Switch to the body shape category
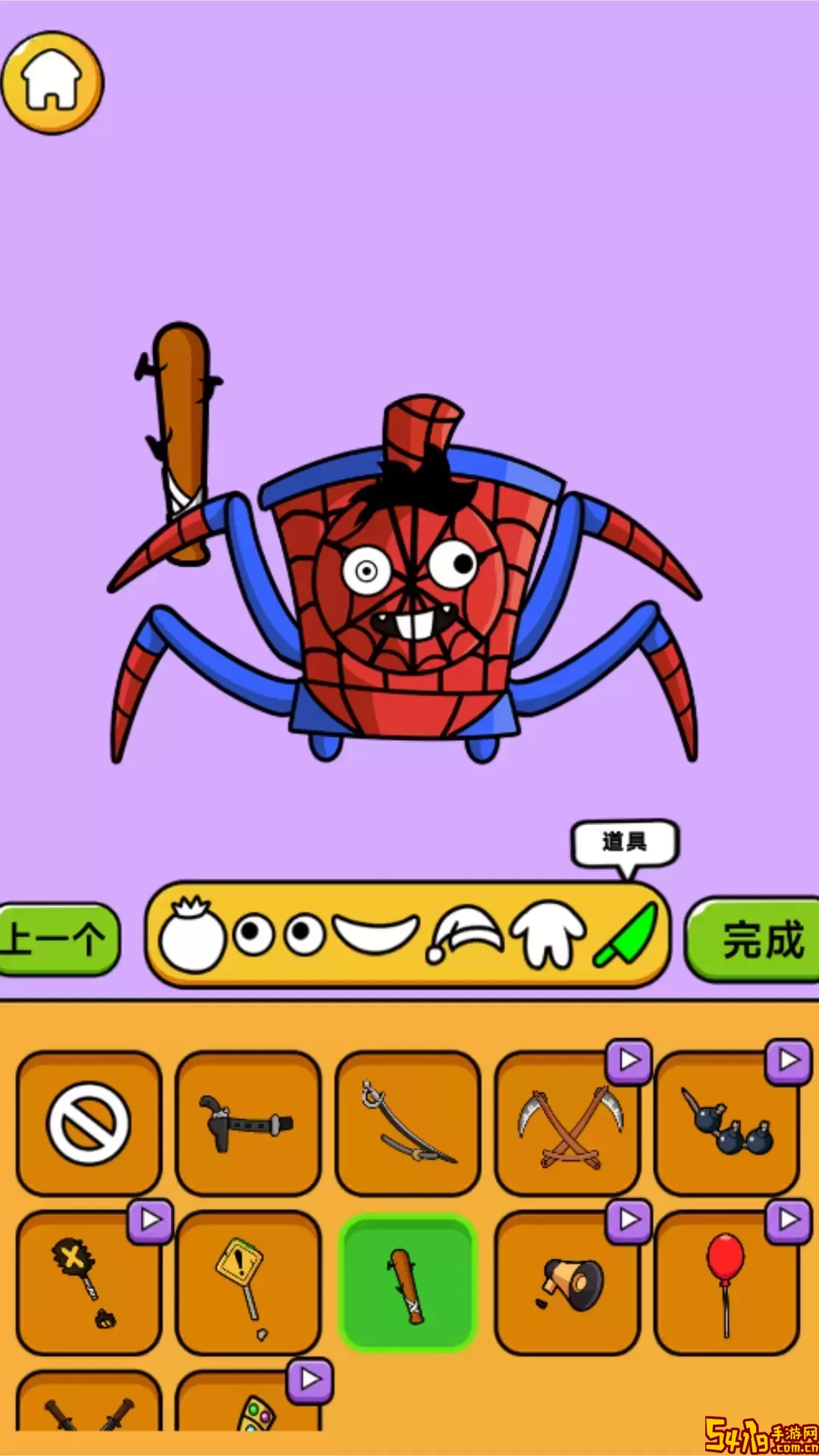 (193, 934)
